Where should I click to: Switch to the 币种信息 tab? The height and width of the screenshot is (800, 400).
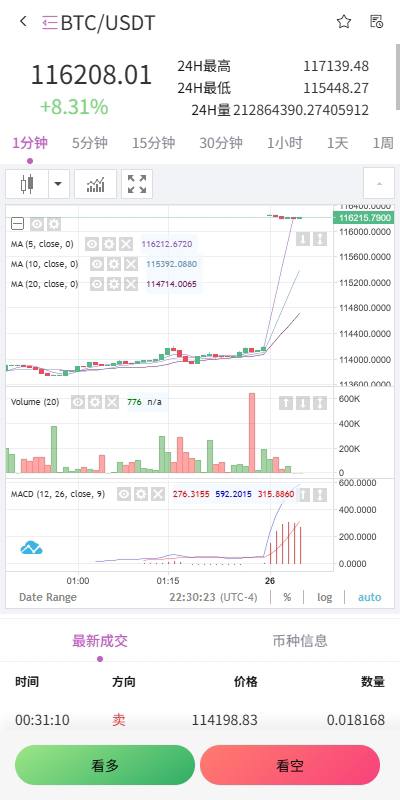pos(299,641)
